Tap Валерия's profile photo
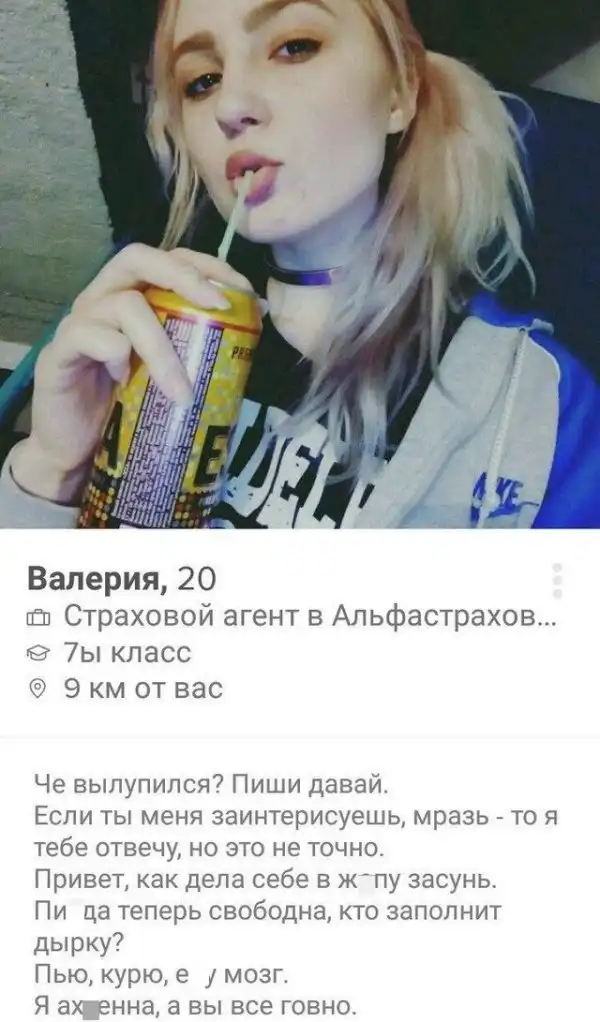Screen dimensions: 600x1022 pyautogui.click(x=300, y=265)
